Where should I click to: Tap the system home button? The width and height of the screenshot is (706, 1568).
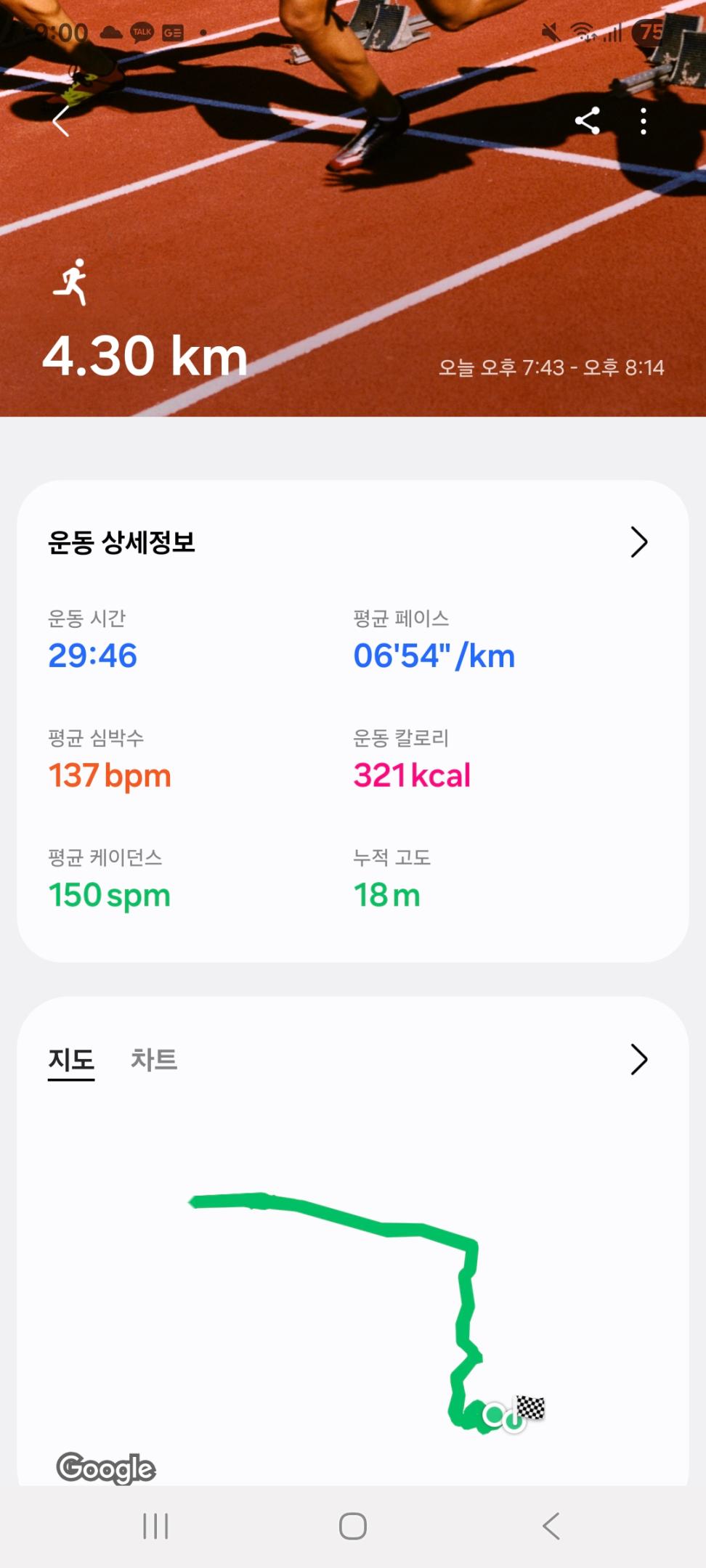[x=353, y=1526]
